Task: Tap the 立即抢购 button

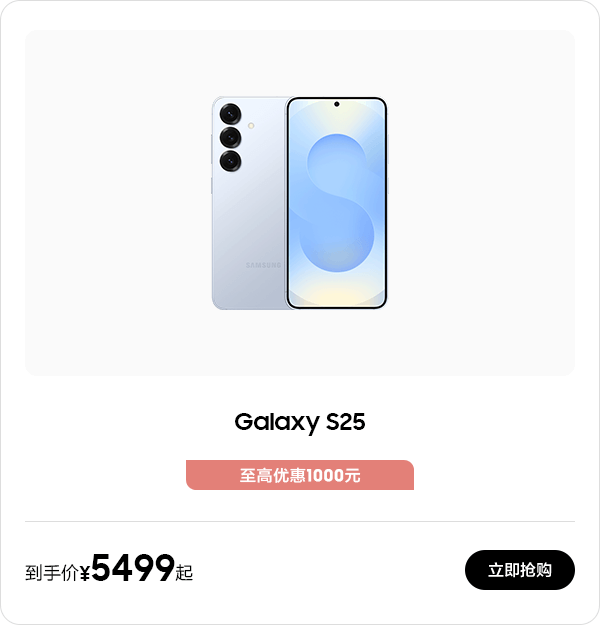Action: 519,570
